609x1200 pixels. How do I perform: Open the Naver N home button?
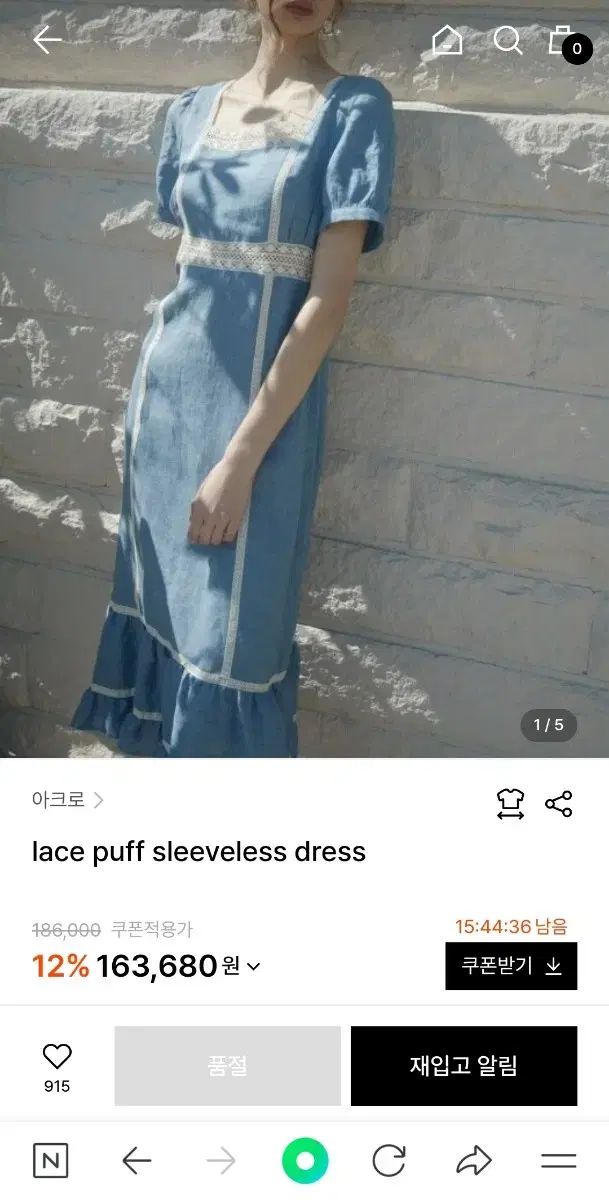pos(50,1161)
